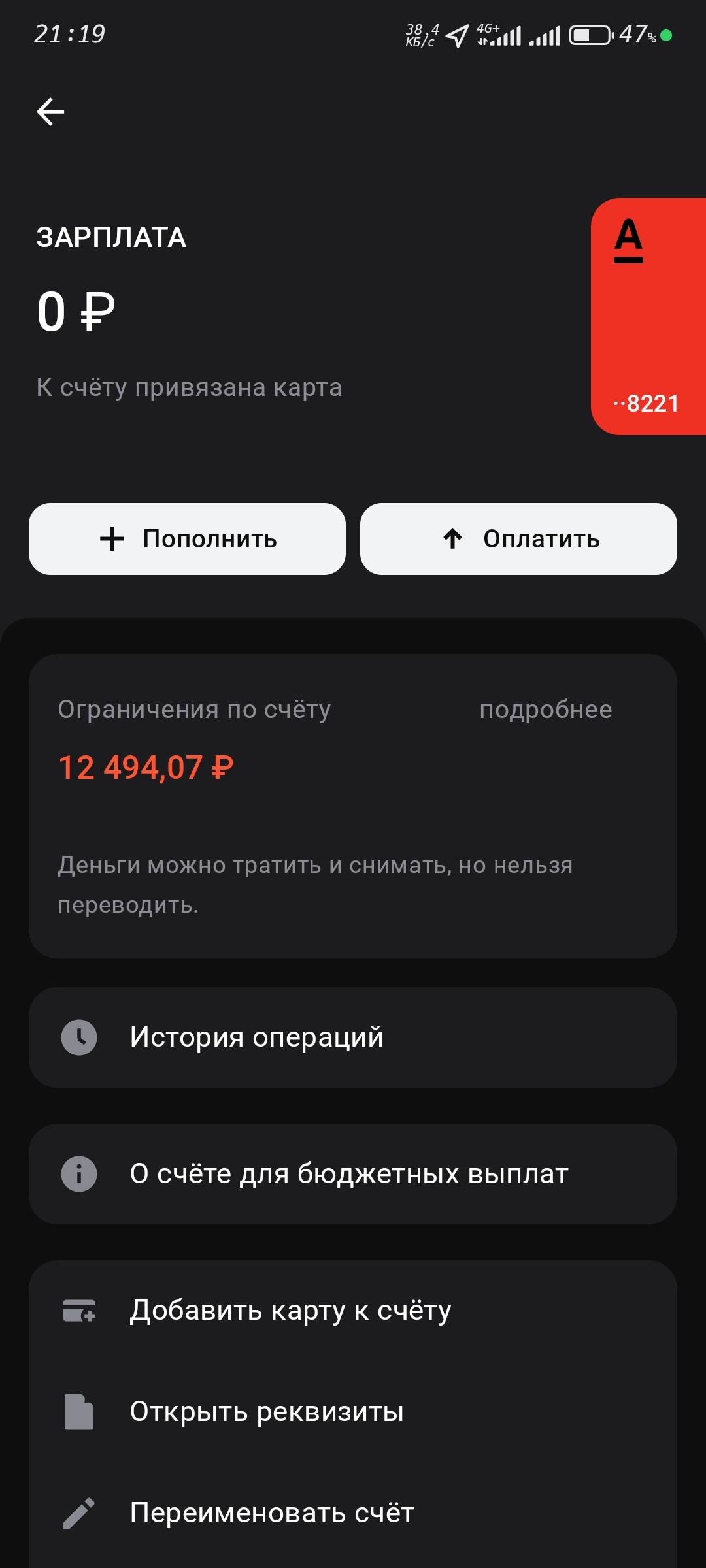Image resolution: width=706 pixels, height=1568 pixels.
Task: Open История операций
Action: pos(353,1037)
